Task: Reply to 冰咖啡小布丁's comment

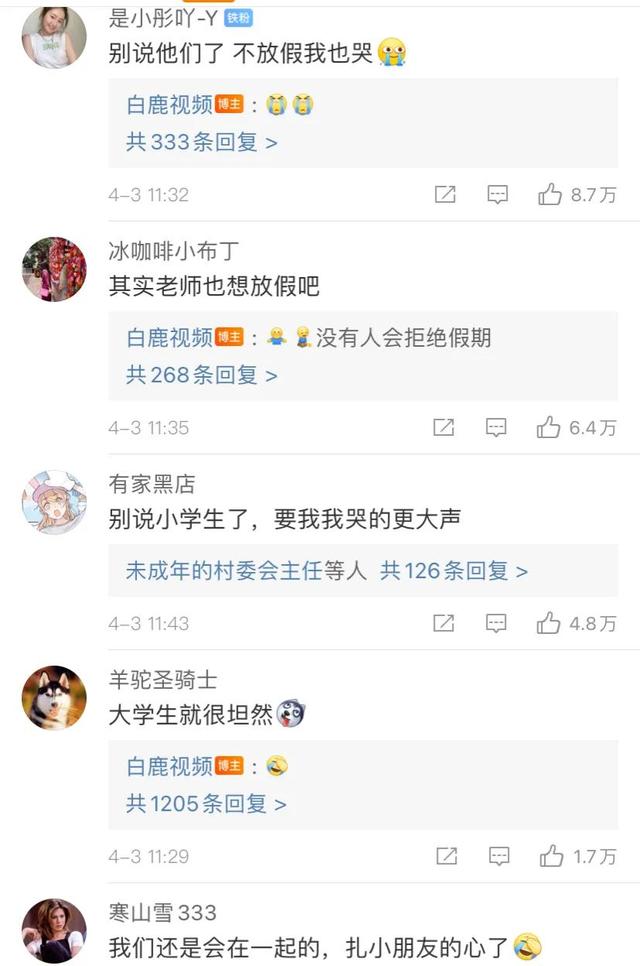Action: 496,428
